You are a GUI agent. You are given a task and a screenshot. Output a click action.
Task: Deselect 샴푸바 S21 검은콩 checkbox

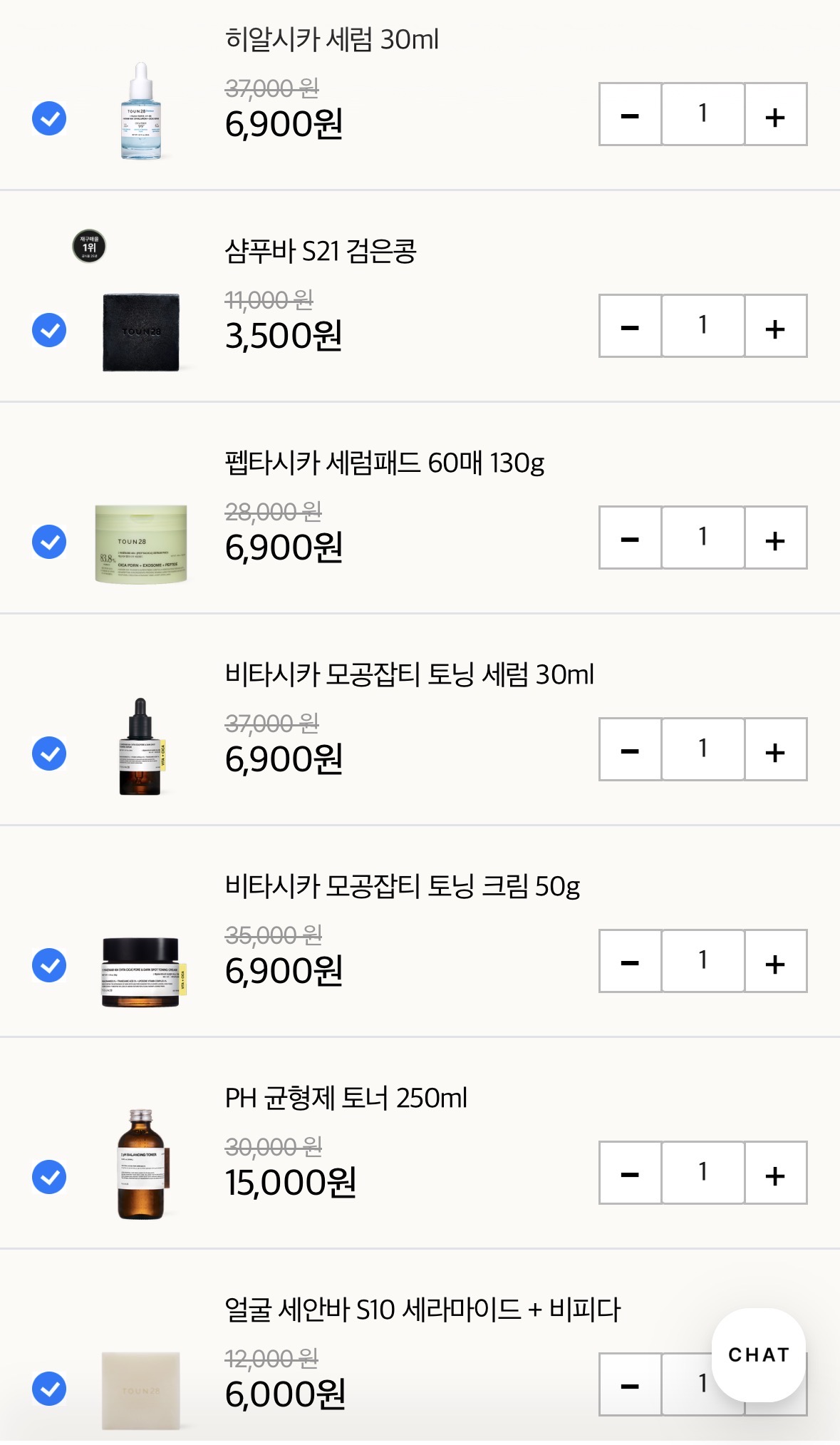(x=49, y=330)
